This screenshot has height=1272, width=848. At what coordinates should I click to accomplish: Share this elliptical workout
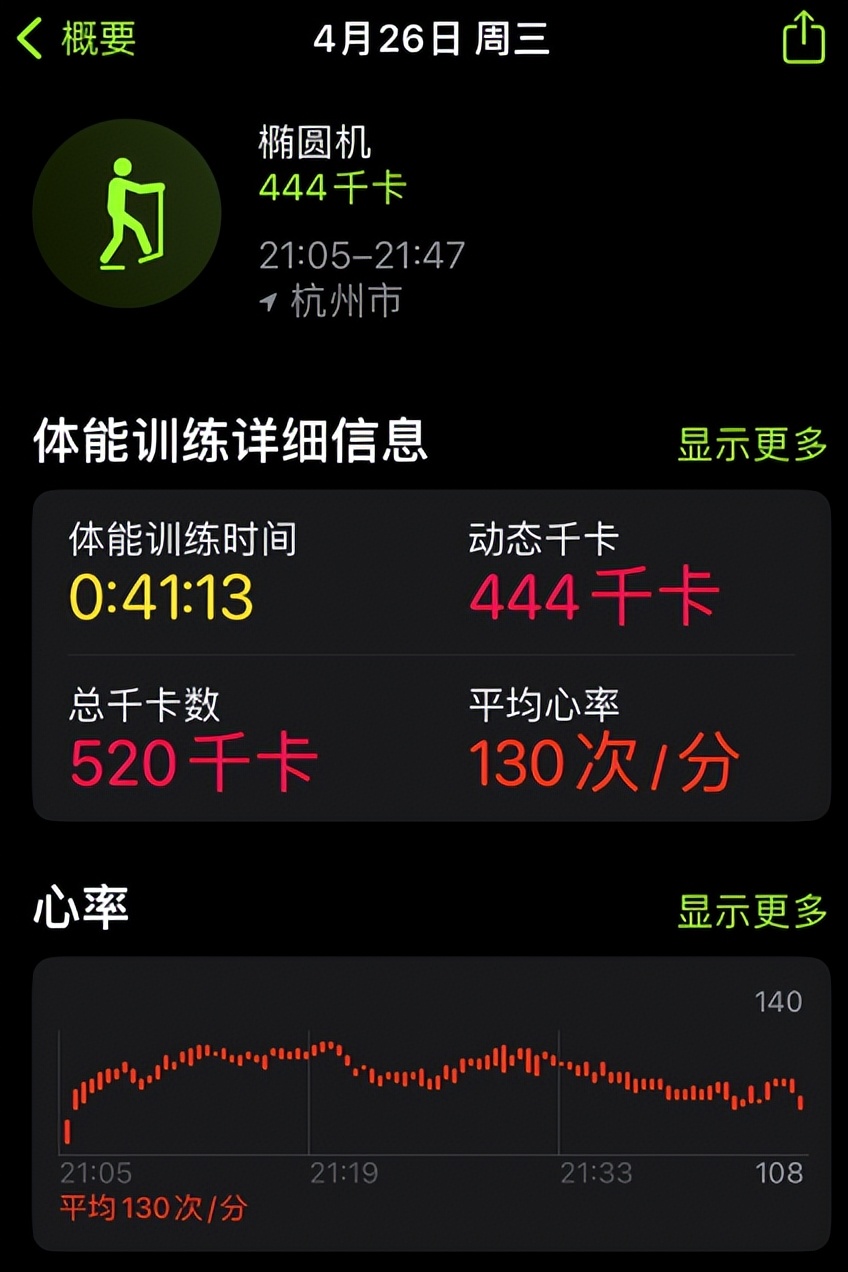pyautogui.click(x=803, y=40)
